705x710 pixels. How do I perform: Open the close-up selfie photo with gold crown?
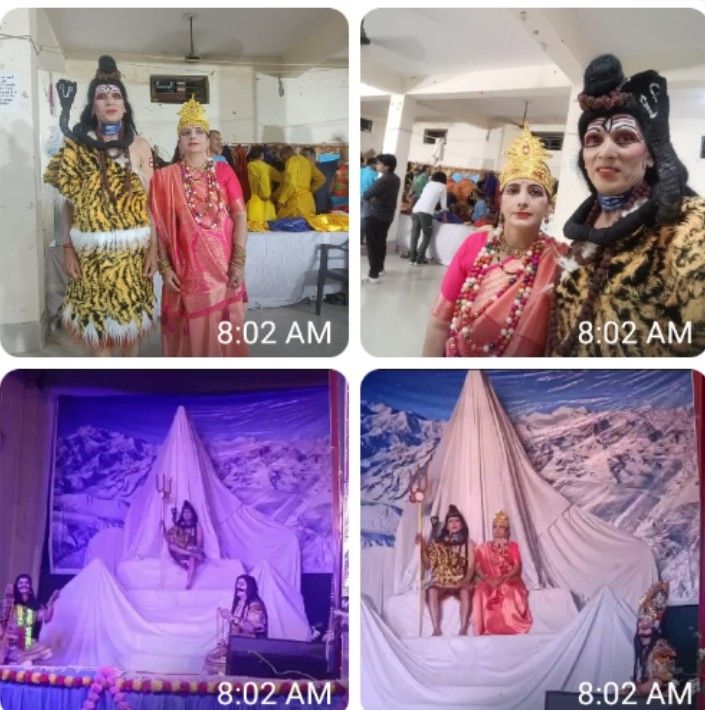[531, 182]
